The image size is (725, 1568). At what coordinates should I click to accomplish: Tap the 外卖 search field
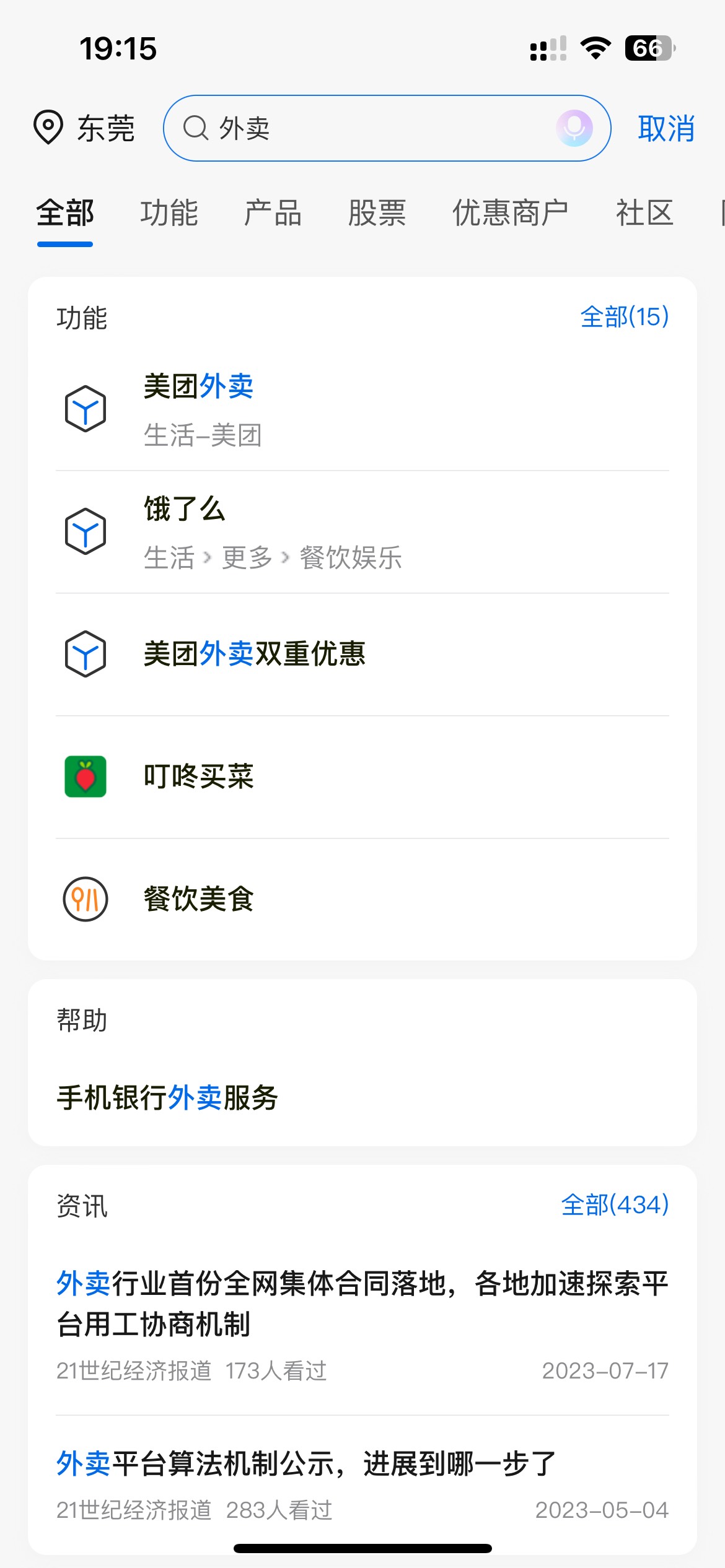coord(372,128)
